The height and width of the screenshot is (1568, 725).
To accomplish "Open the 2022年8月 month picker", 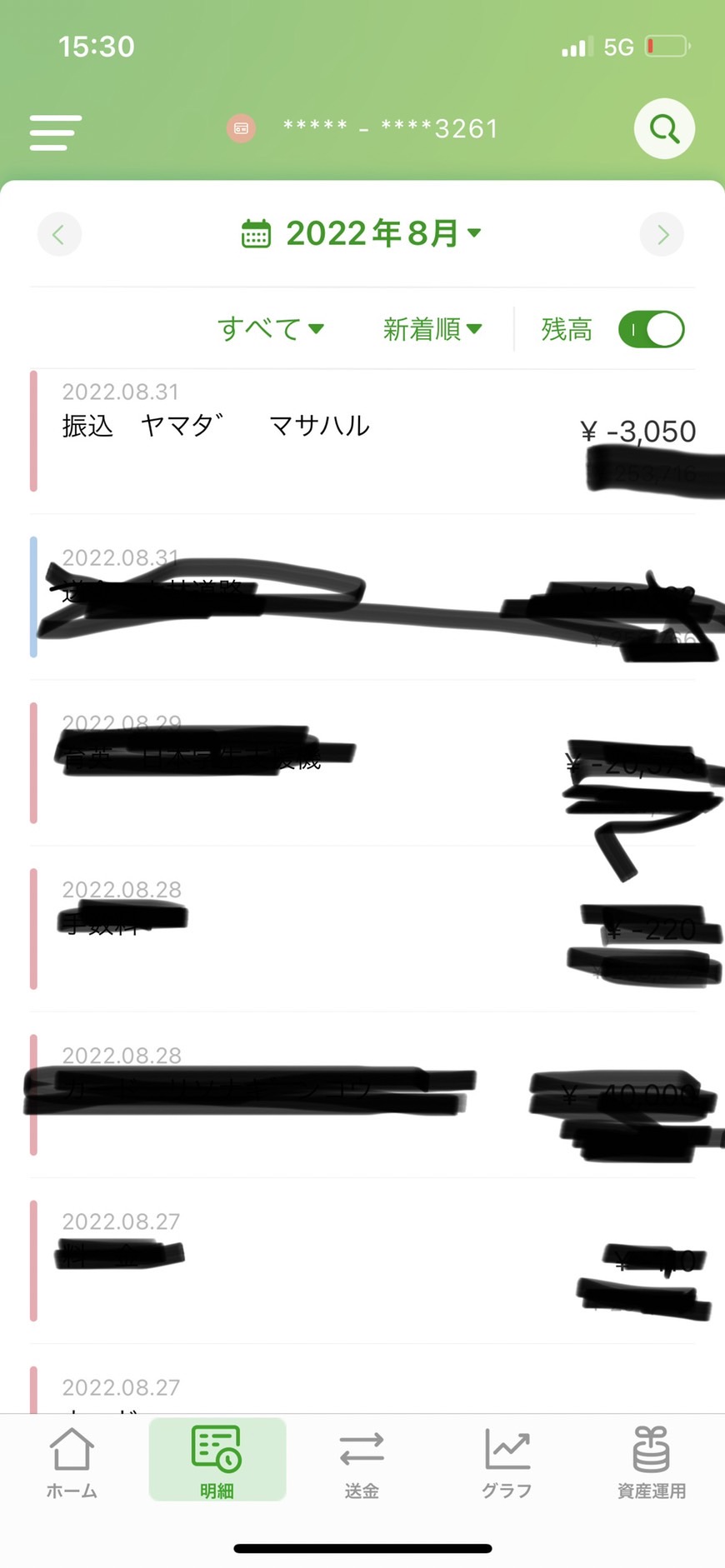I will pyautogui.click(x=362, y=233).
